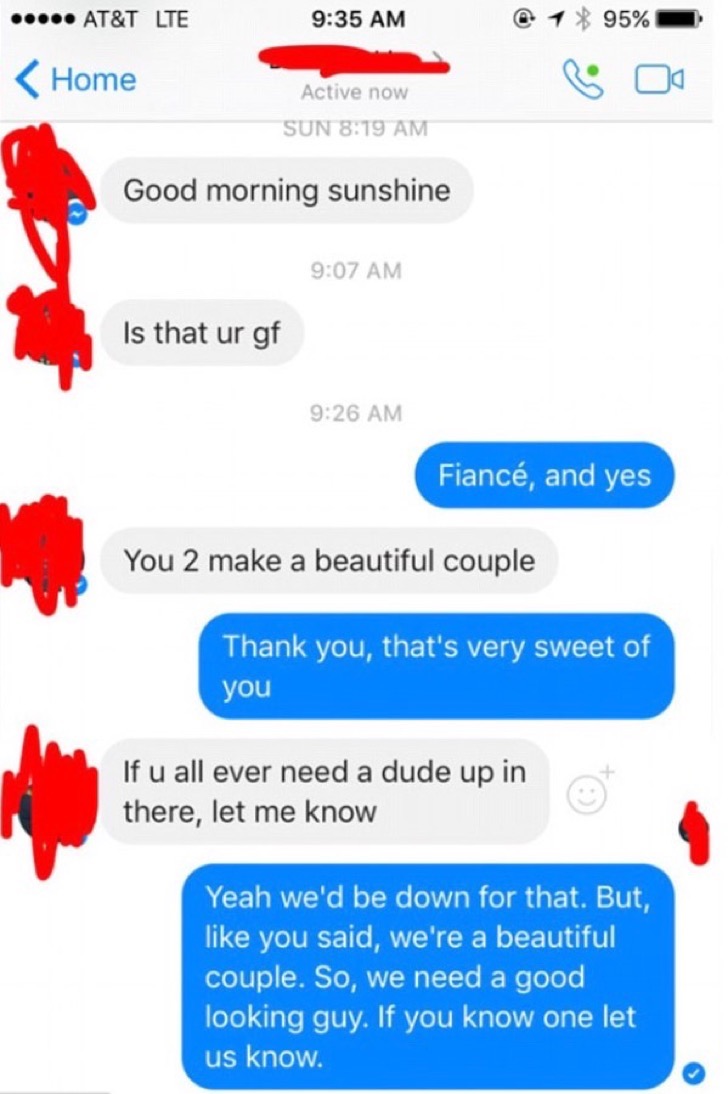Start a video call

point(659,79)
